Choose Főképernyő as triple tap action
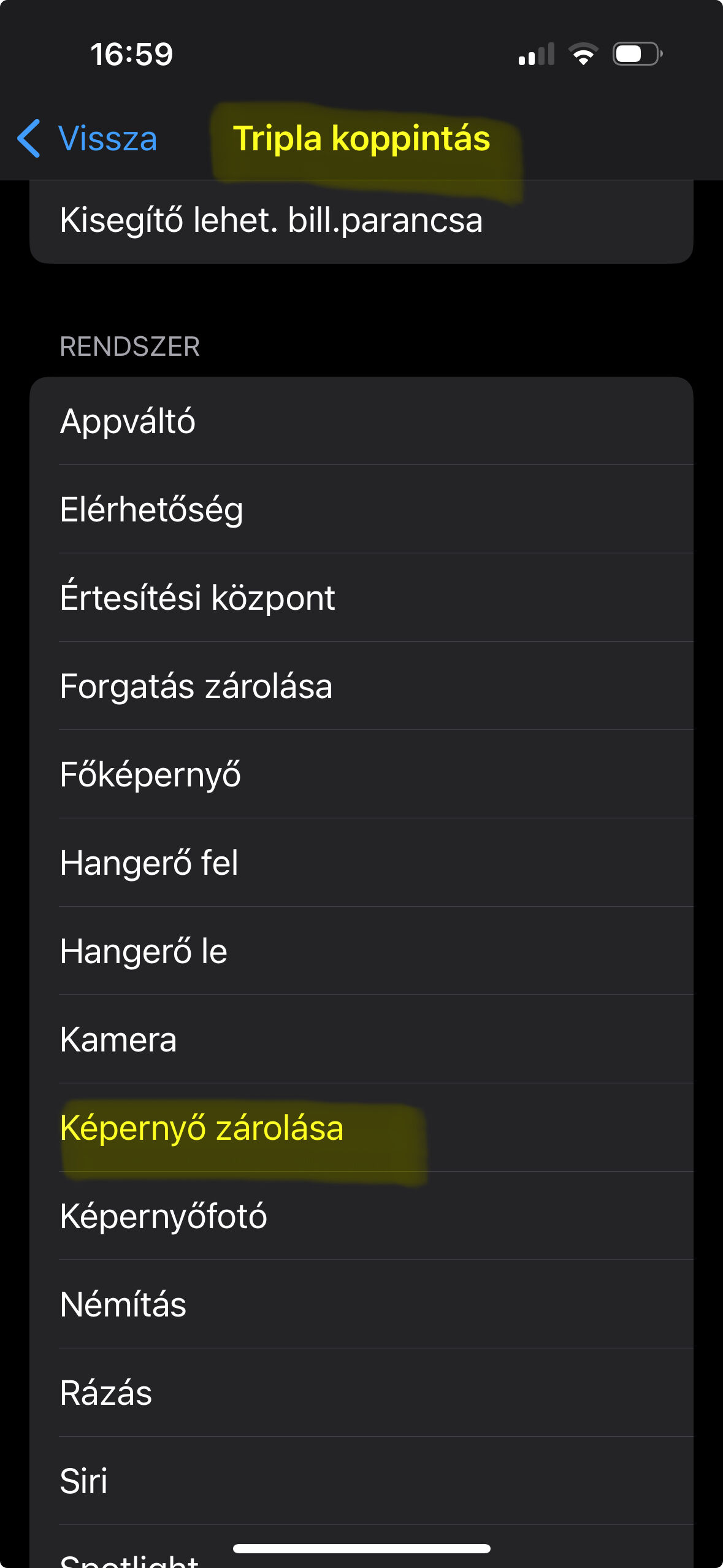The width and height of the screenshot is (723, 1568). point(361,775)
